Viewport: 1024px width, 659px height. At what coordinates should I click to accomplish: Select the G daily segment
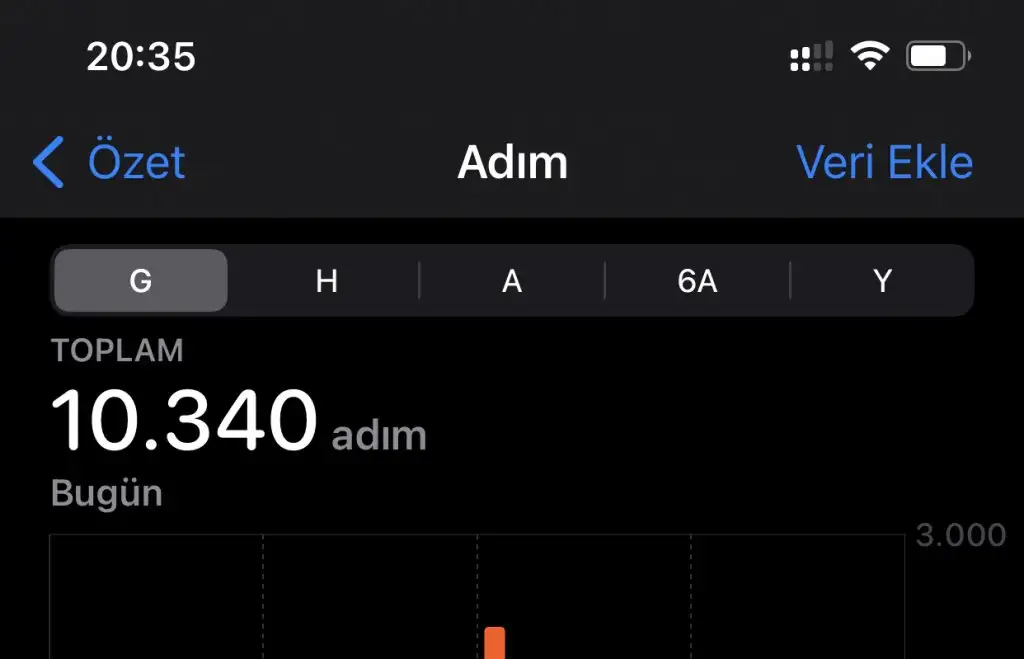pos(141,281)
